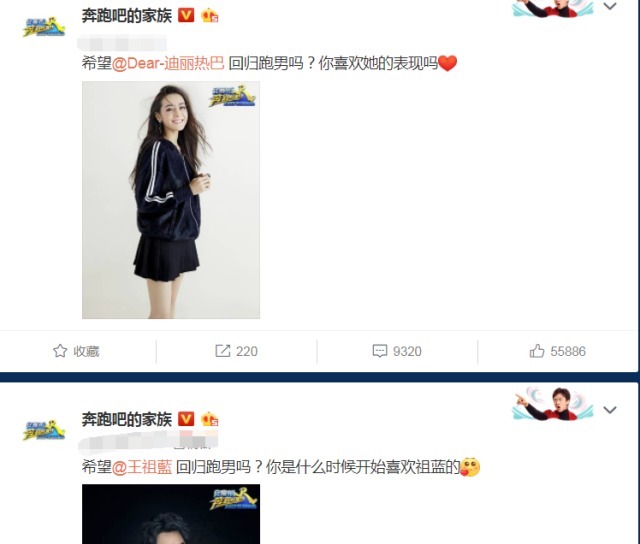Image resolution: width=640 pixels, height=544 pixels.
Task: Tap the avatar on the 王祖蓝 post
Action: coord(44,430)
